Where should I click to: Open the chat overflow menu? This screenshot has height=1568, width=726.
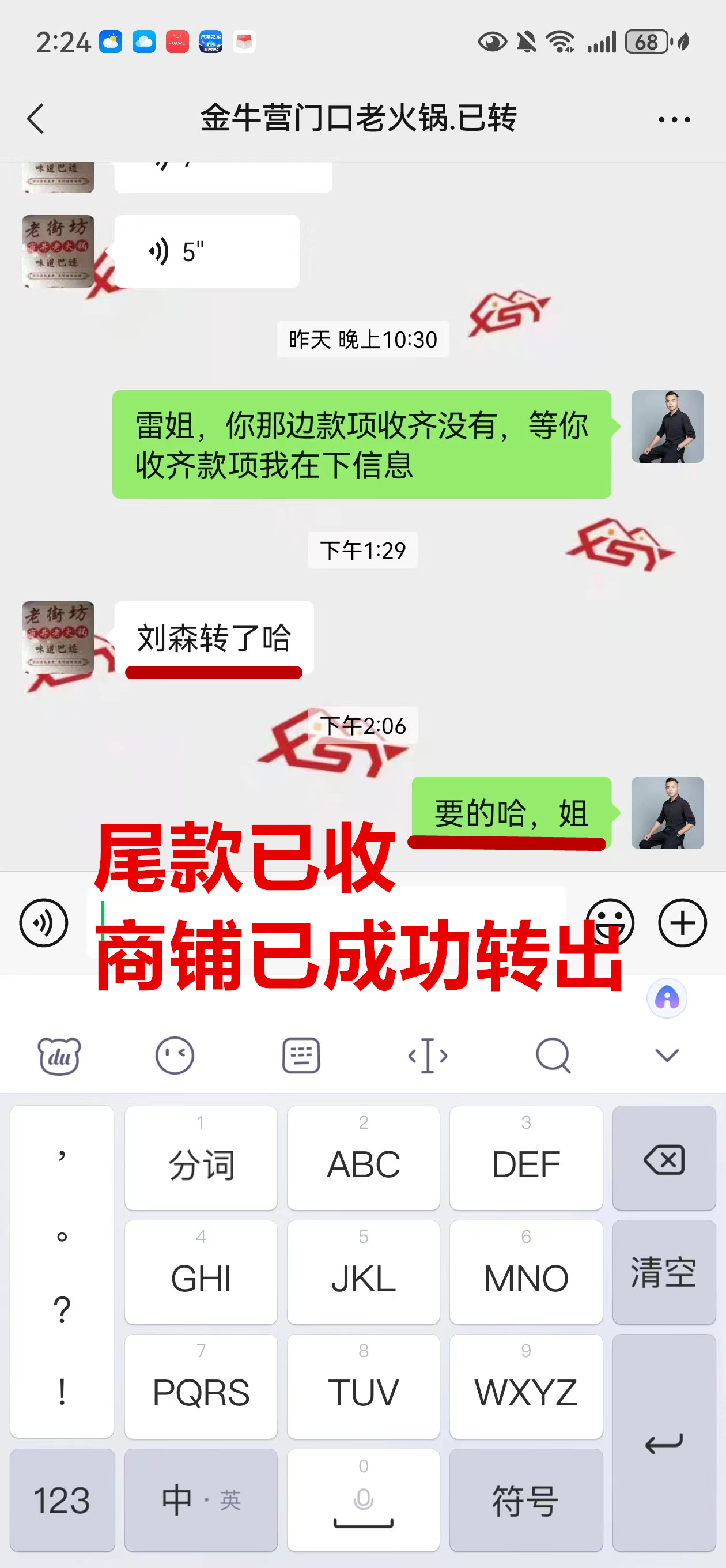tap(674, 119)
